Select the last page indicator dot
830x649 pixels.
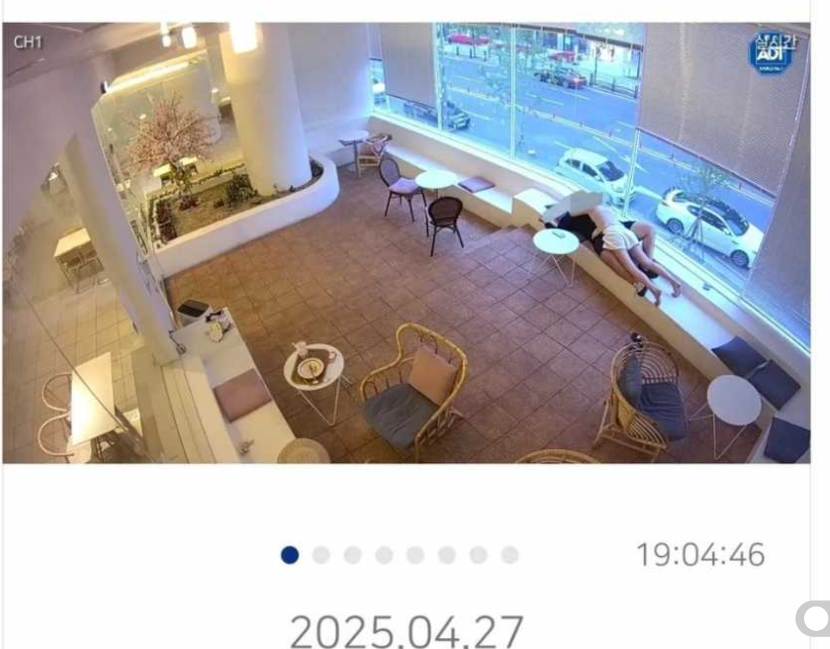[x=510, y=555]
